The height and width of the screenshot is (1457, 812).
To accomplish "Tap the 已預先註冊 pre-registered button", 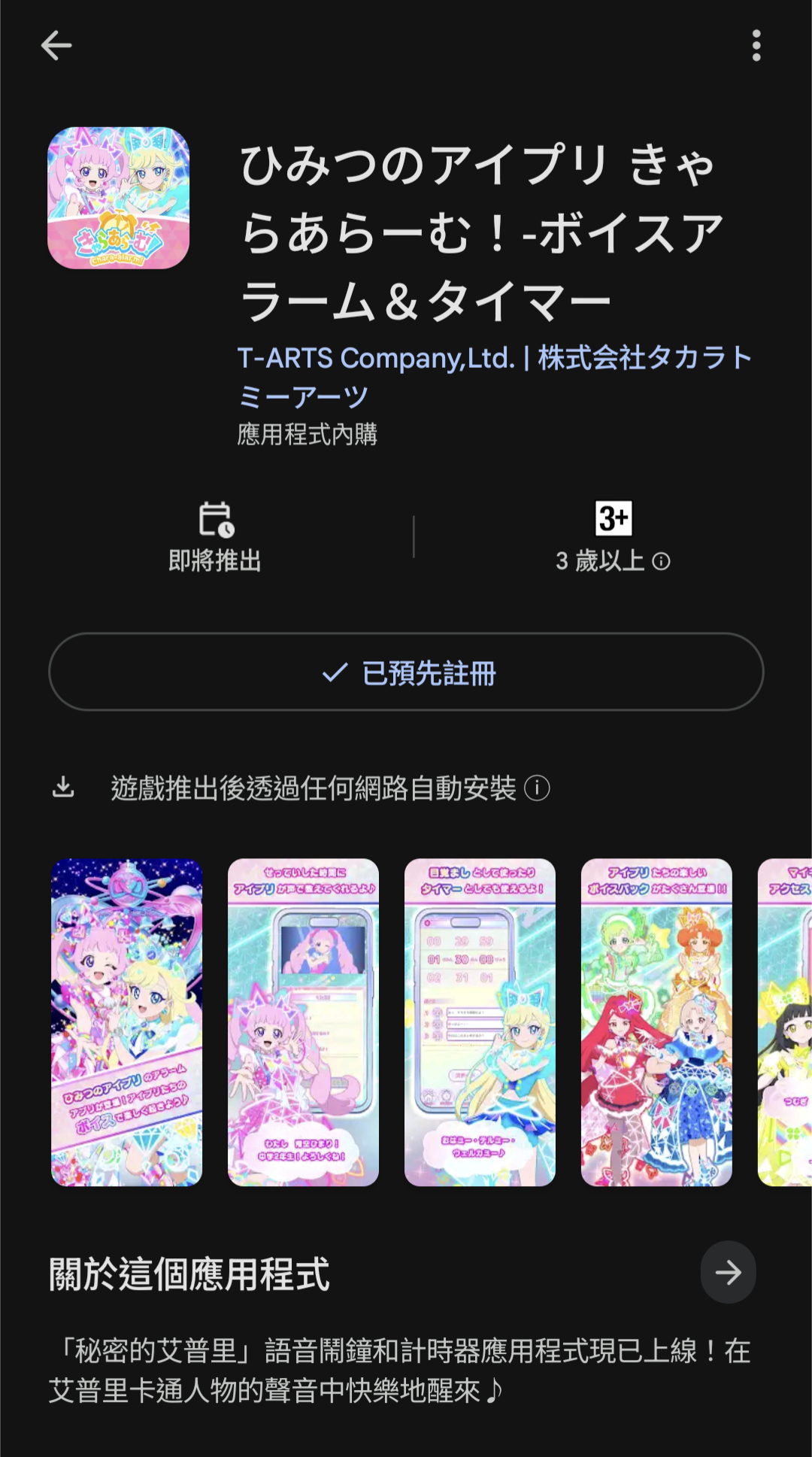I will (406, 672).
